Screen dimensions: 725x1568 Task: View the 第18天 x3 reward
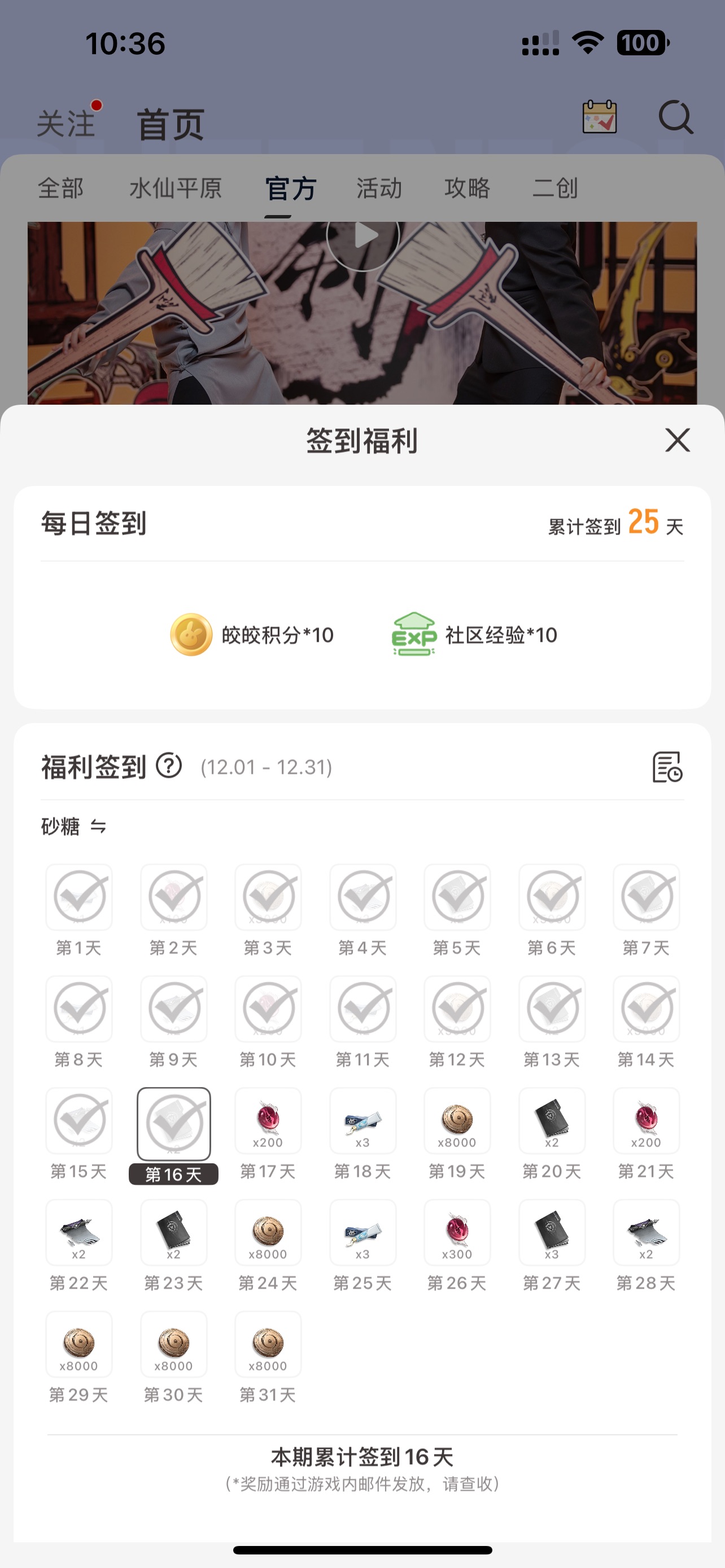[363, 1121]
